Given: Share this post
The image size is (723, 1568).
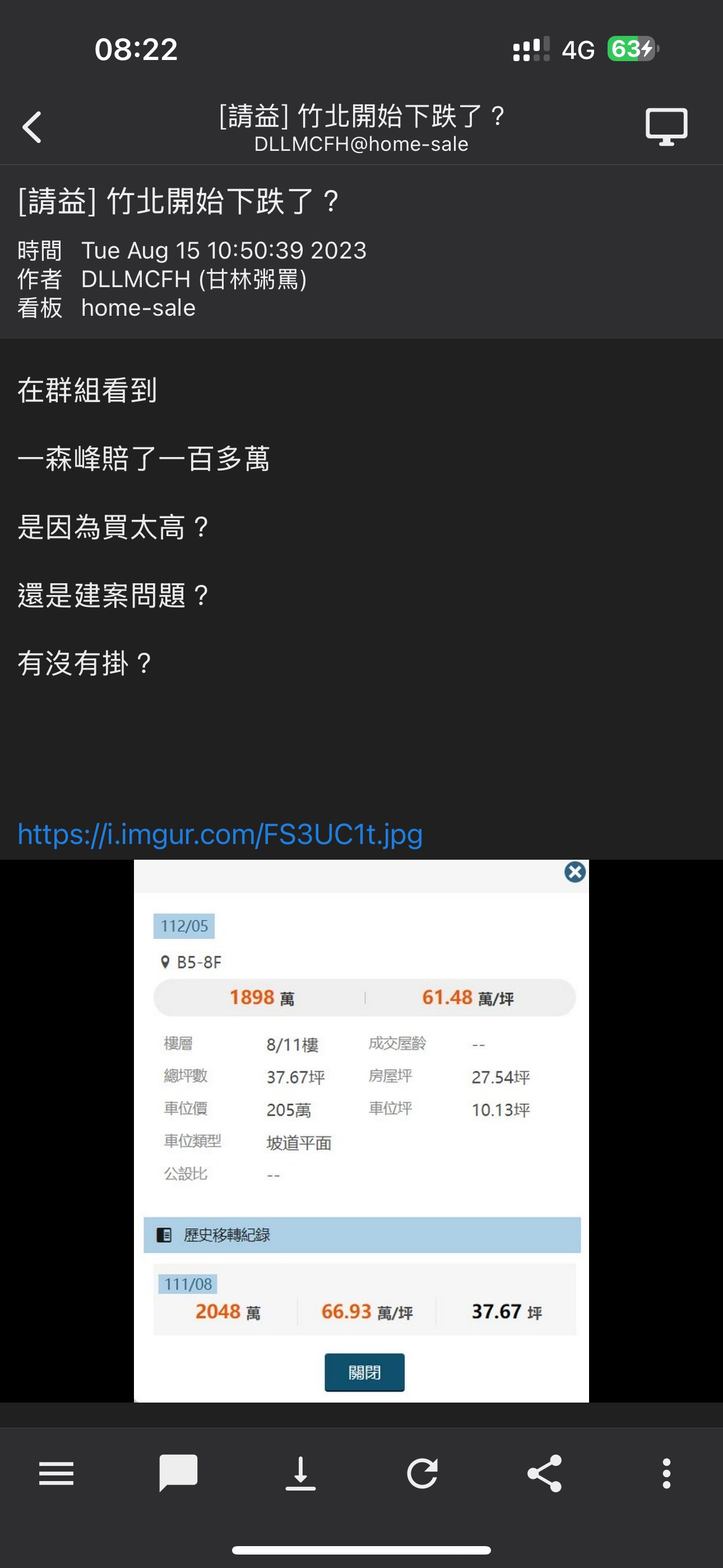Looking at the screenshot, I should 545,1474.
